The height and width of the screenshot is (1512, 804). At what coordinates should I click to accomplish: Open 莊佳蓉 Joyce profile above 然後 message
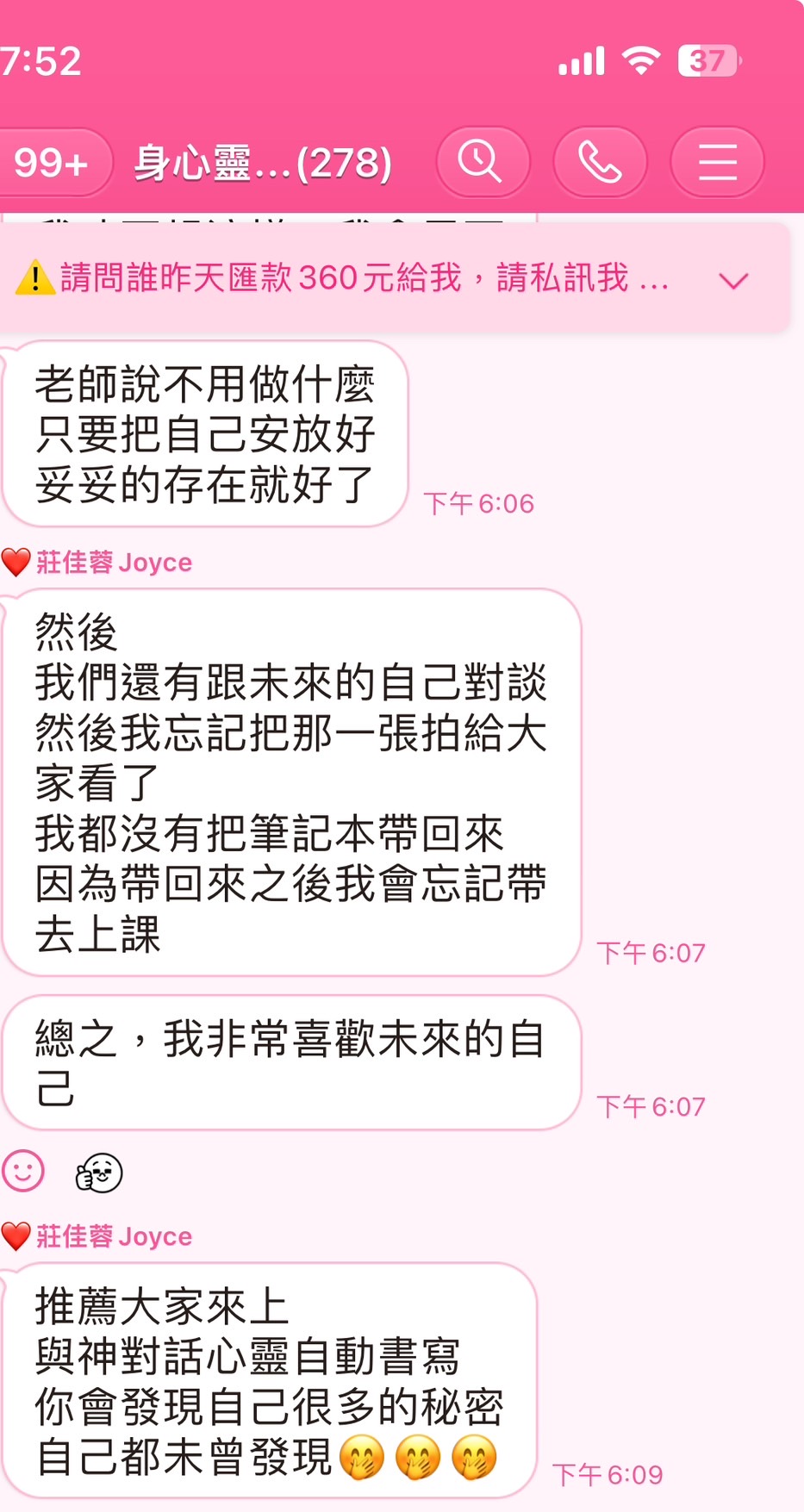(113, 563)
